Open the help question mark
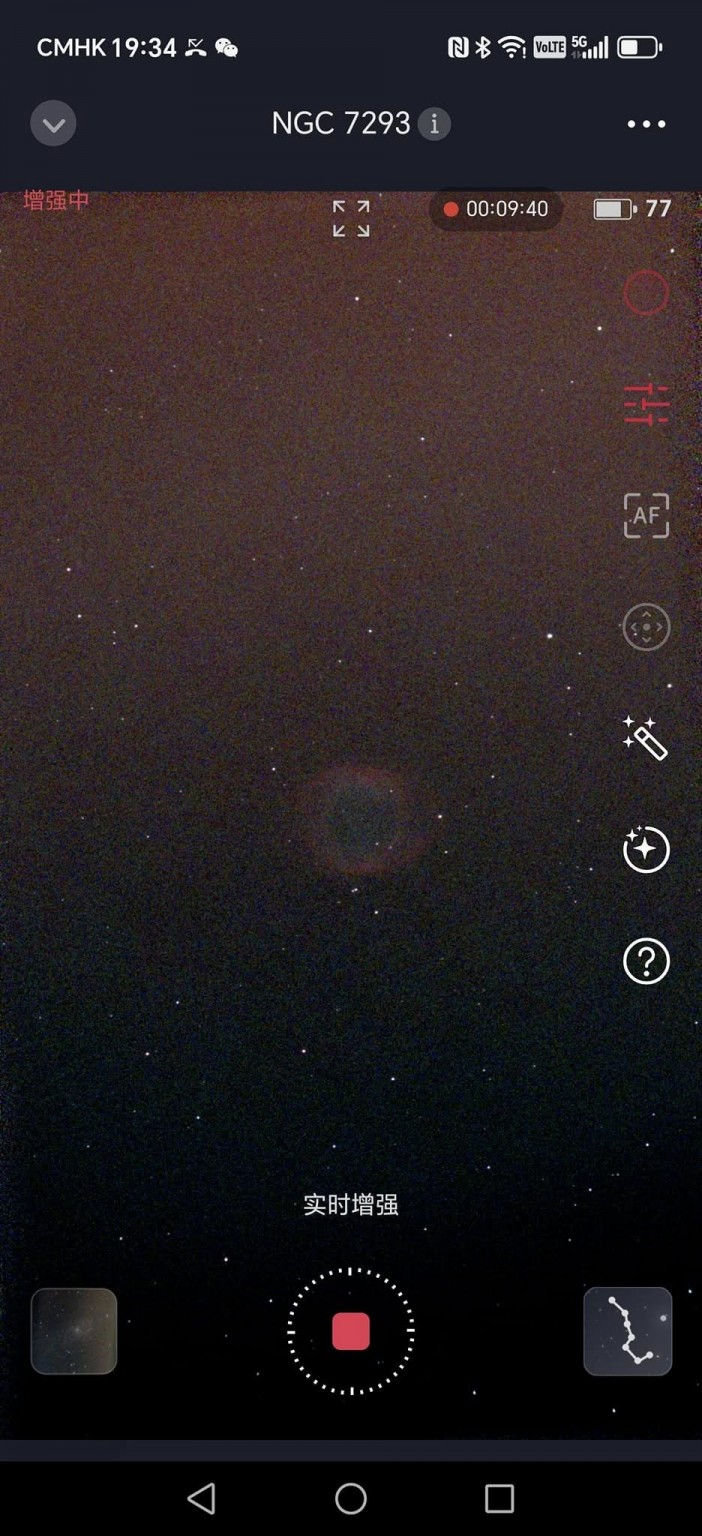The image size is (702, 1536). tap(646, 961)
